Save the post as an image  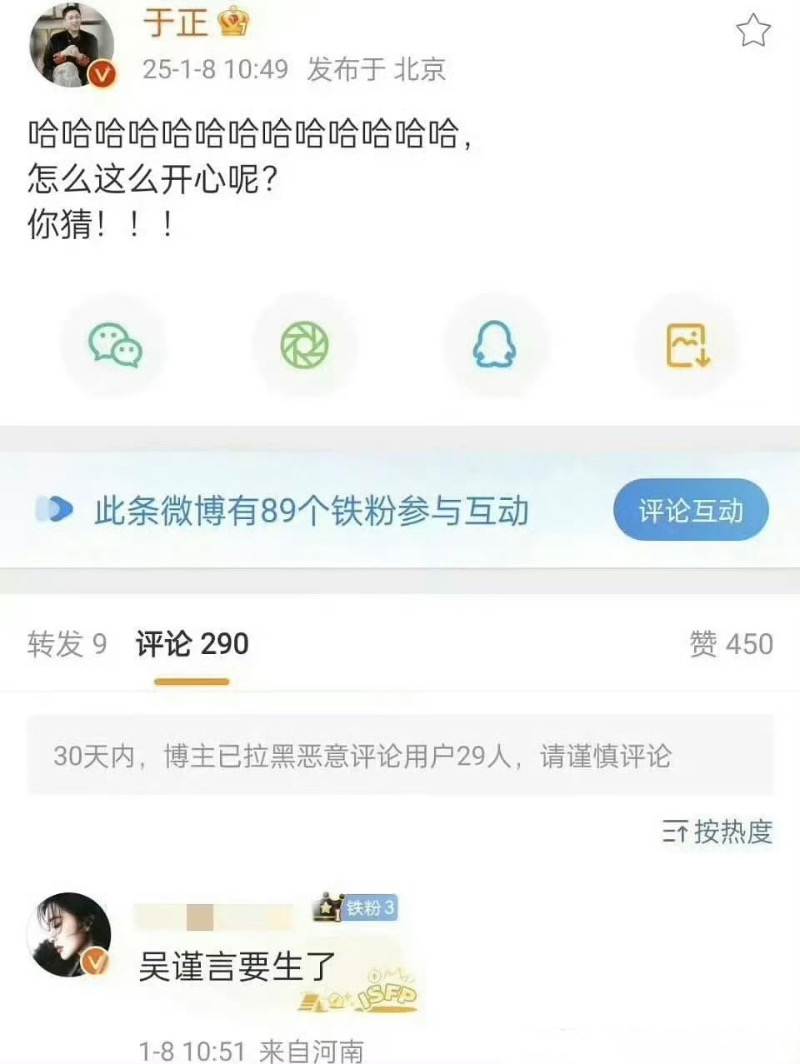click(687, 345)
